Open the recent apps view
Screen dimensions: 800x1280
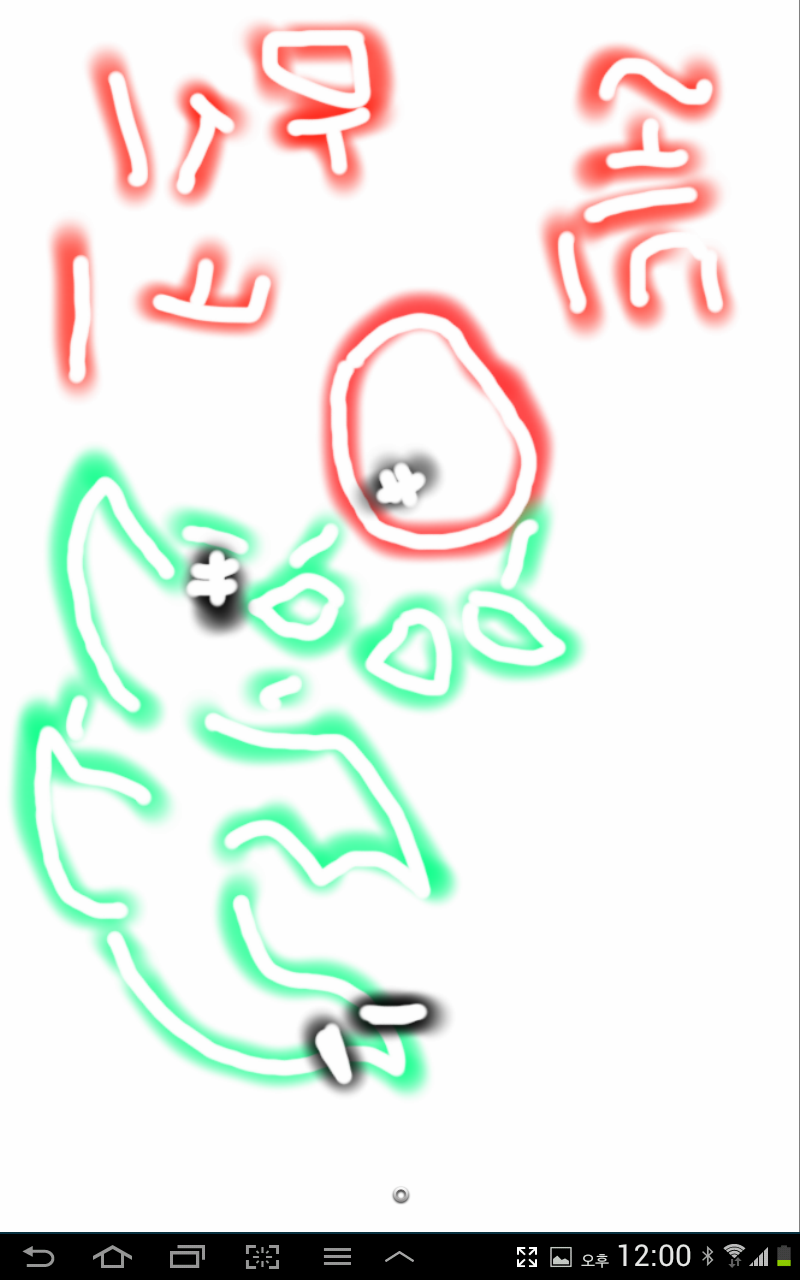(x=187, y=1256)
